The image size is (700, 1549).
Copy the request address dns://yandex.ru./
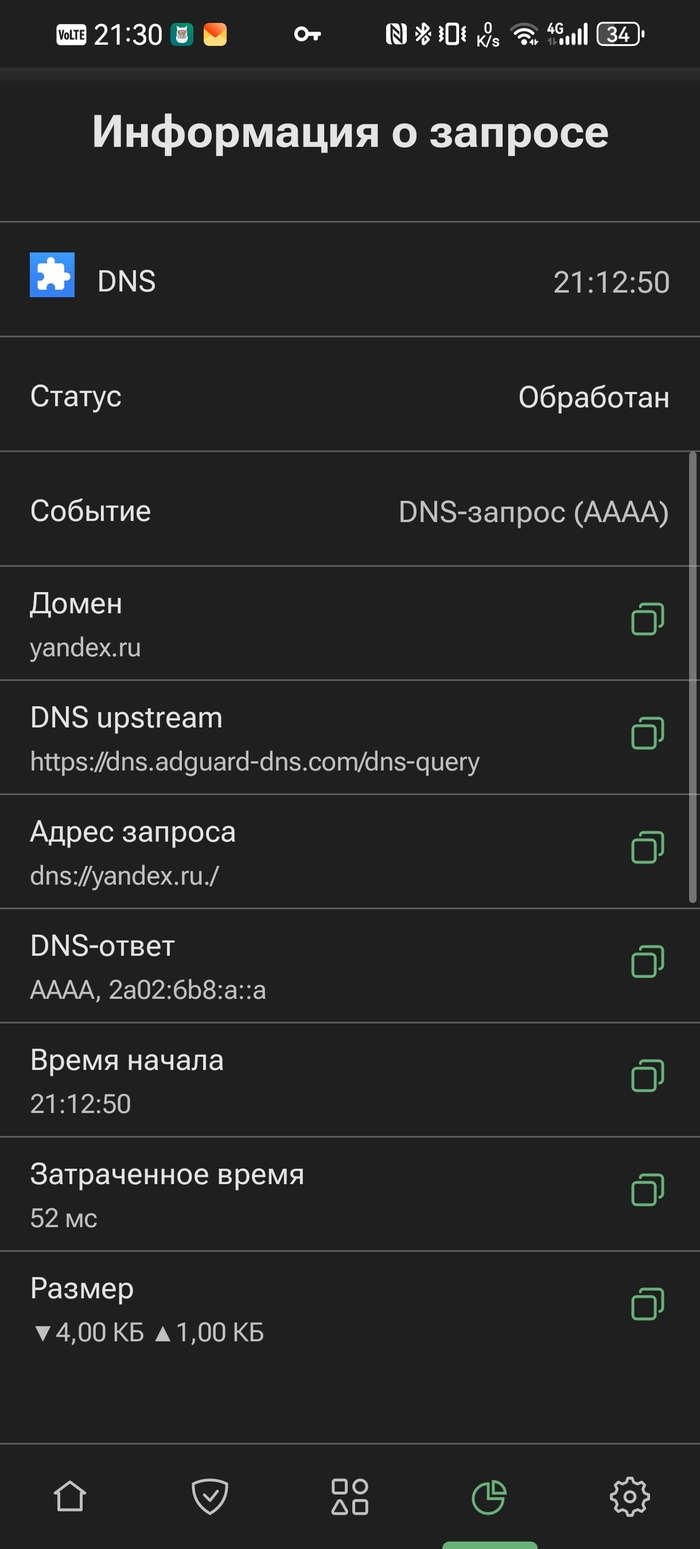click(x=648, y=847)
